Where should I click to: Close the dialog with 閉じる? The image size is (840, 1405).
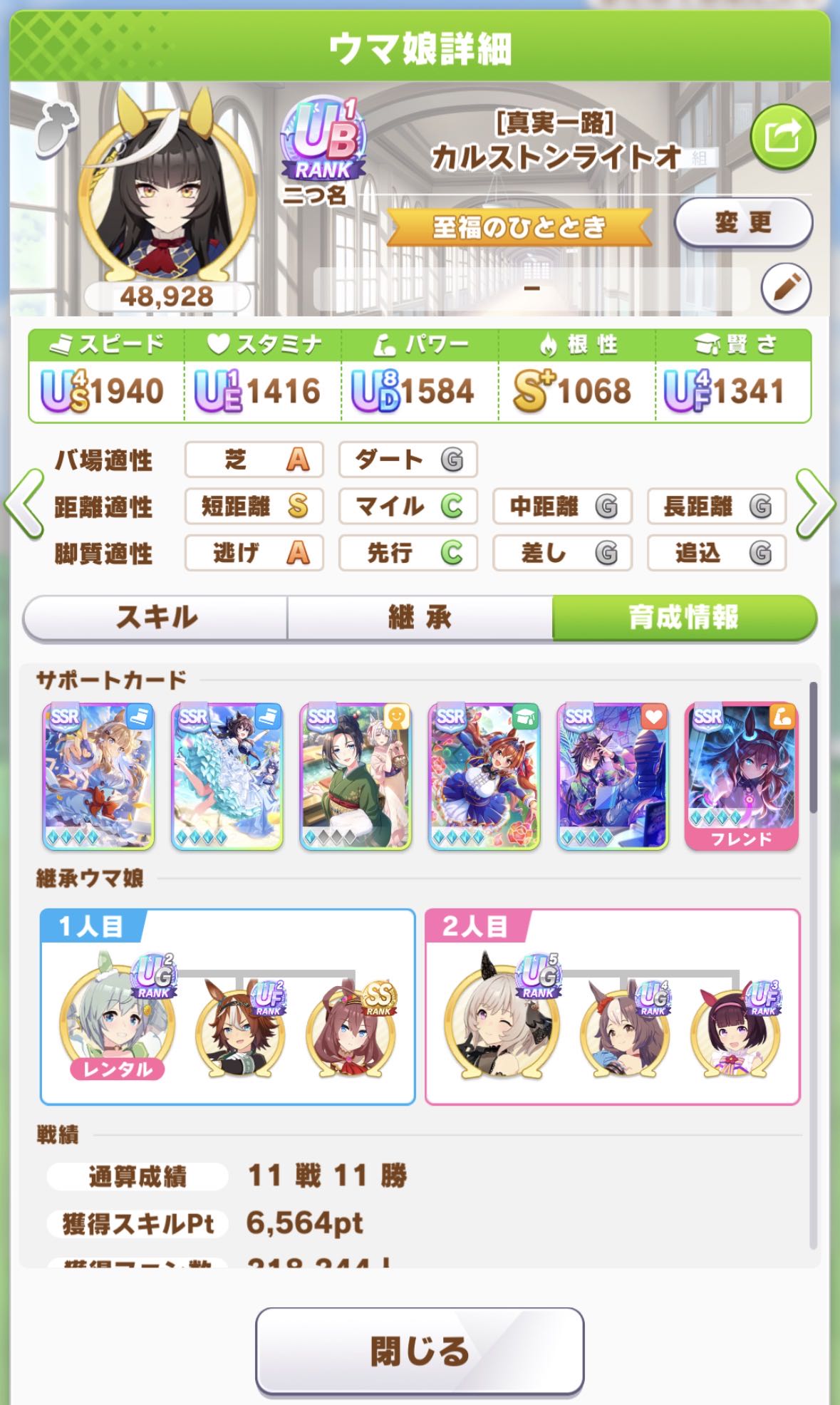420,1352
